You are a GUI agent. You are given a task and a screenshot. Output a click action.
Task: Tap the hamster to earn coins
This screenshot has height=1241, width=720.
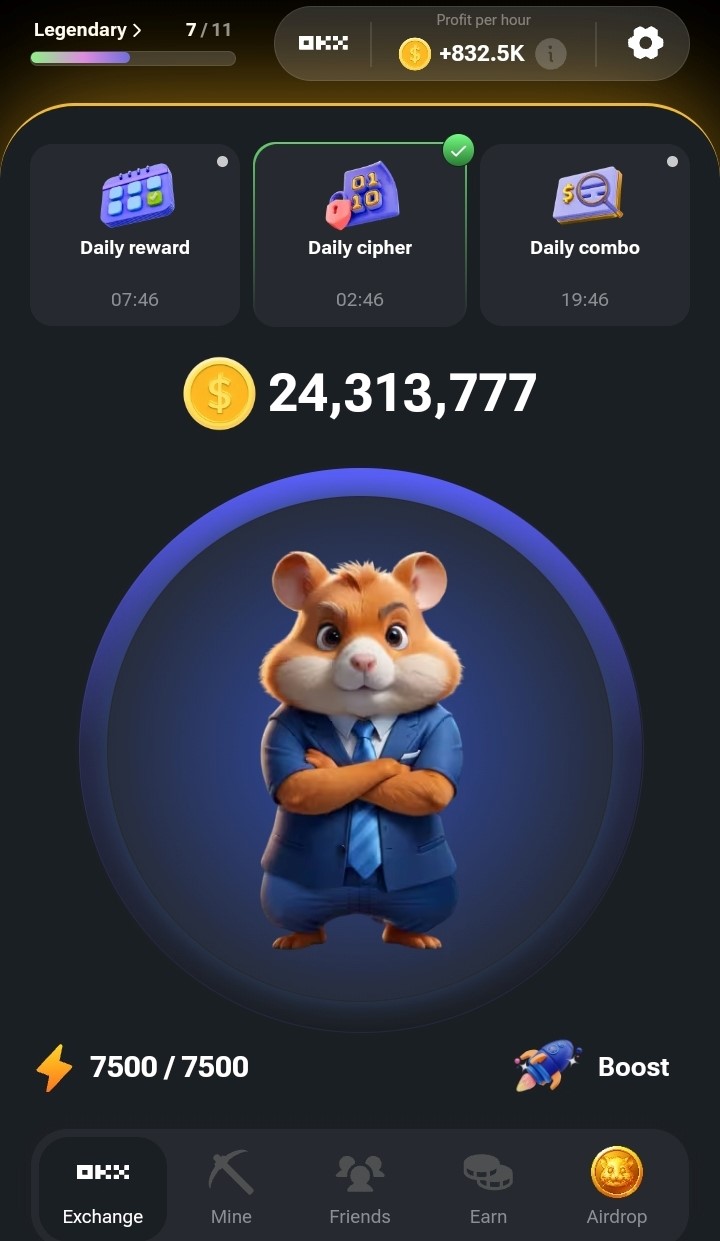pos(360,750)
